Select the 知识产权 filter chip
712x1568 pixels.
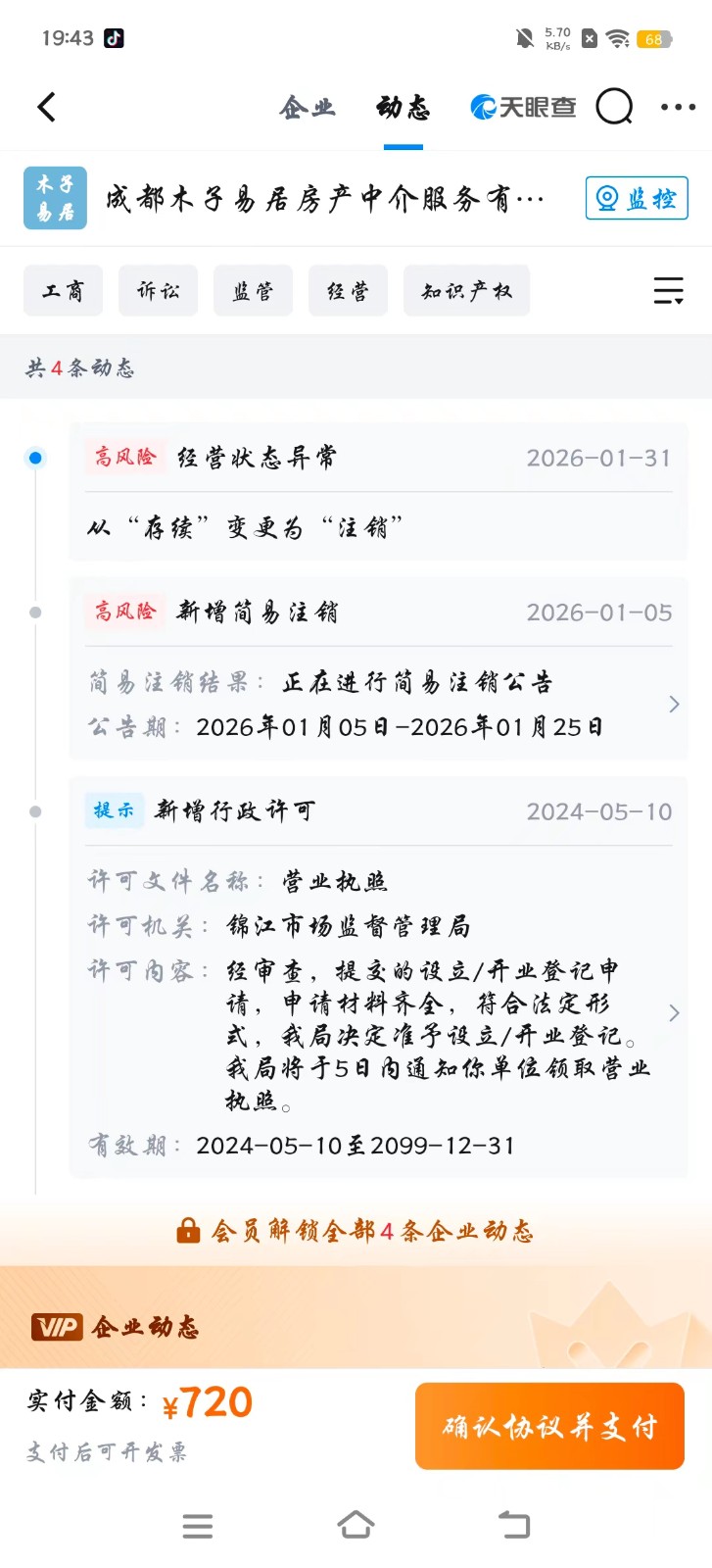[x=466, y=291]
